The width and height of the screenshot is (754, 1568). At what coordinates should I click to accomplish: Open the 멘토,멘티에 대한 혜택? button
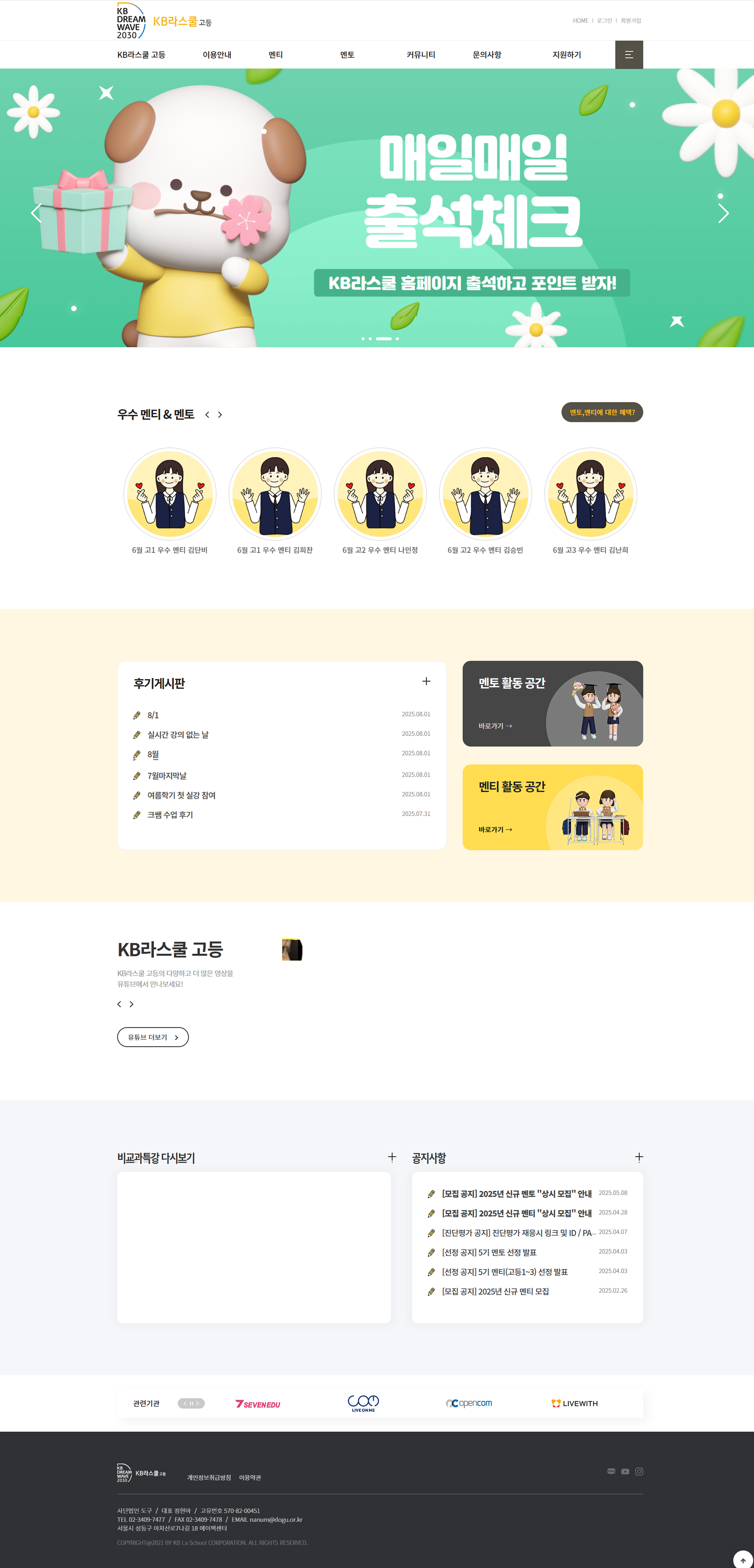coord(601,412)
